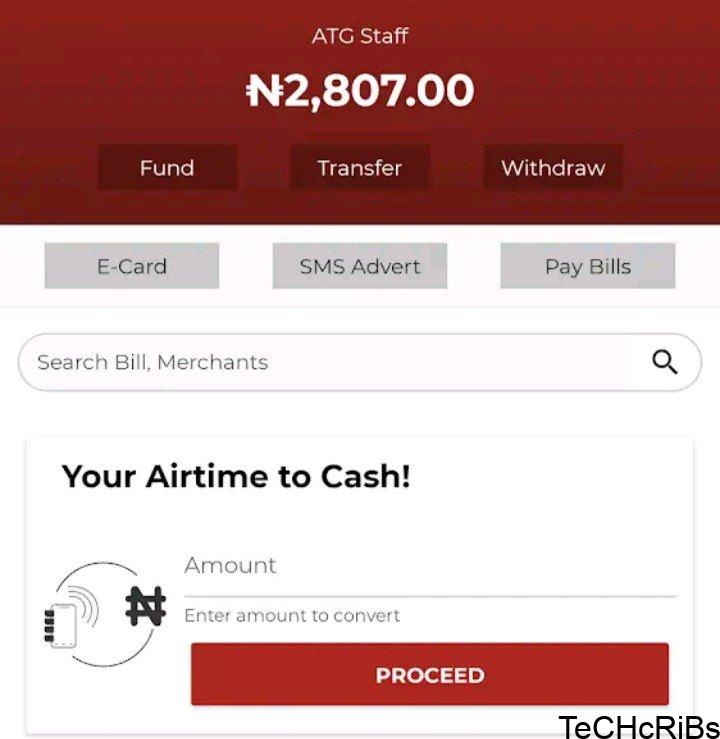This screenshot has width=720, height=739.
Task: Open the SMS Advert tab
Action: tap(359, 266)
